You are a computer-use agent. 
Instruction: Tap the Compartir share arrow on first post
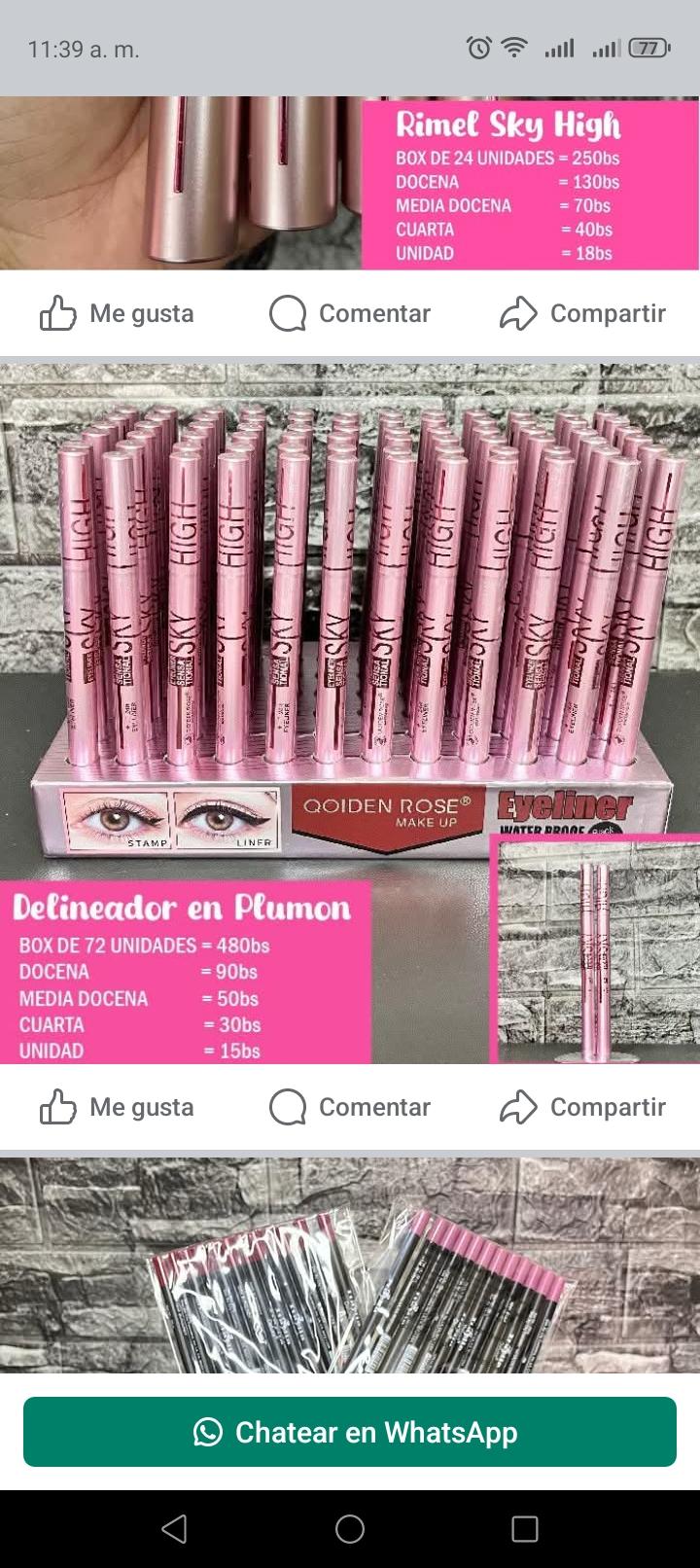(517, 313)
